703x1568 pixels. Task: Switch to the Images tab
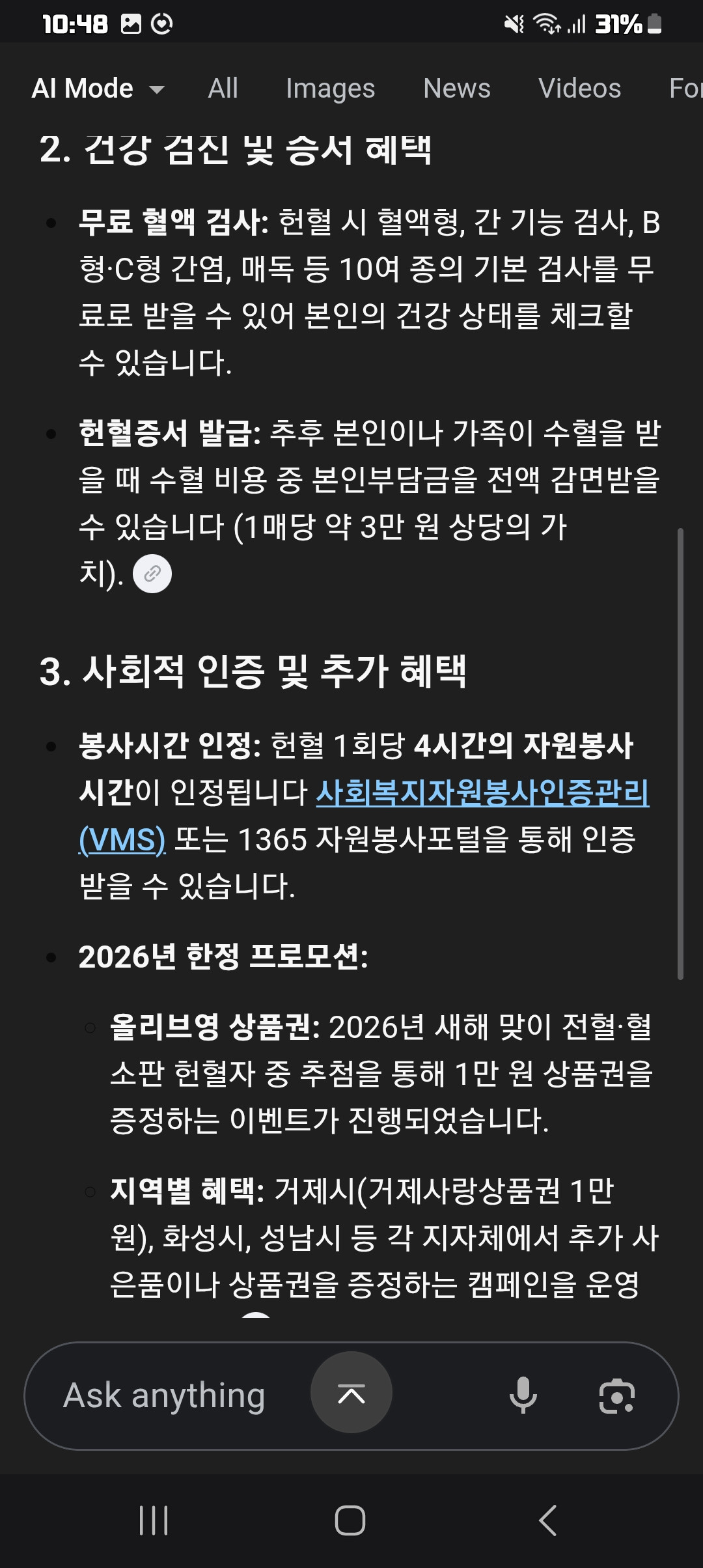(x=330, y=89)
